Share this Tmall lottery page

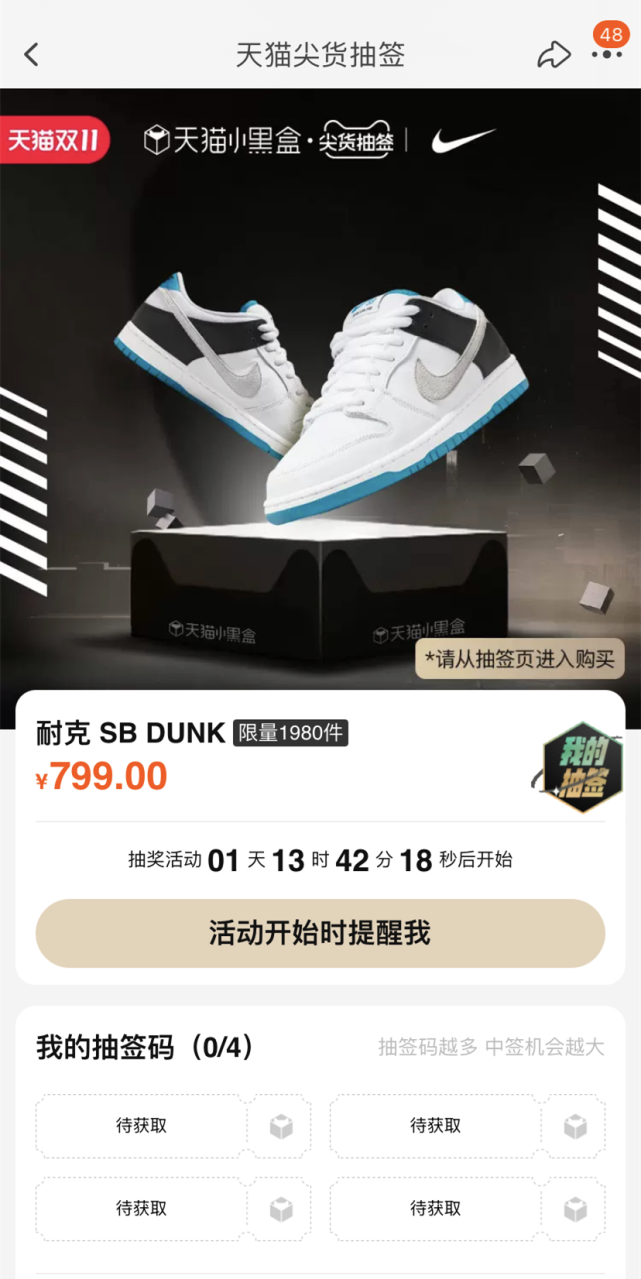point(553,54)
